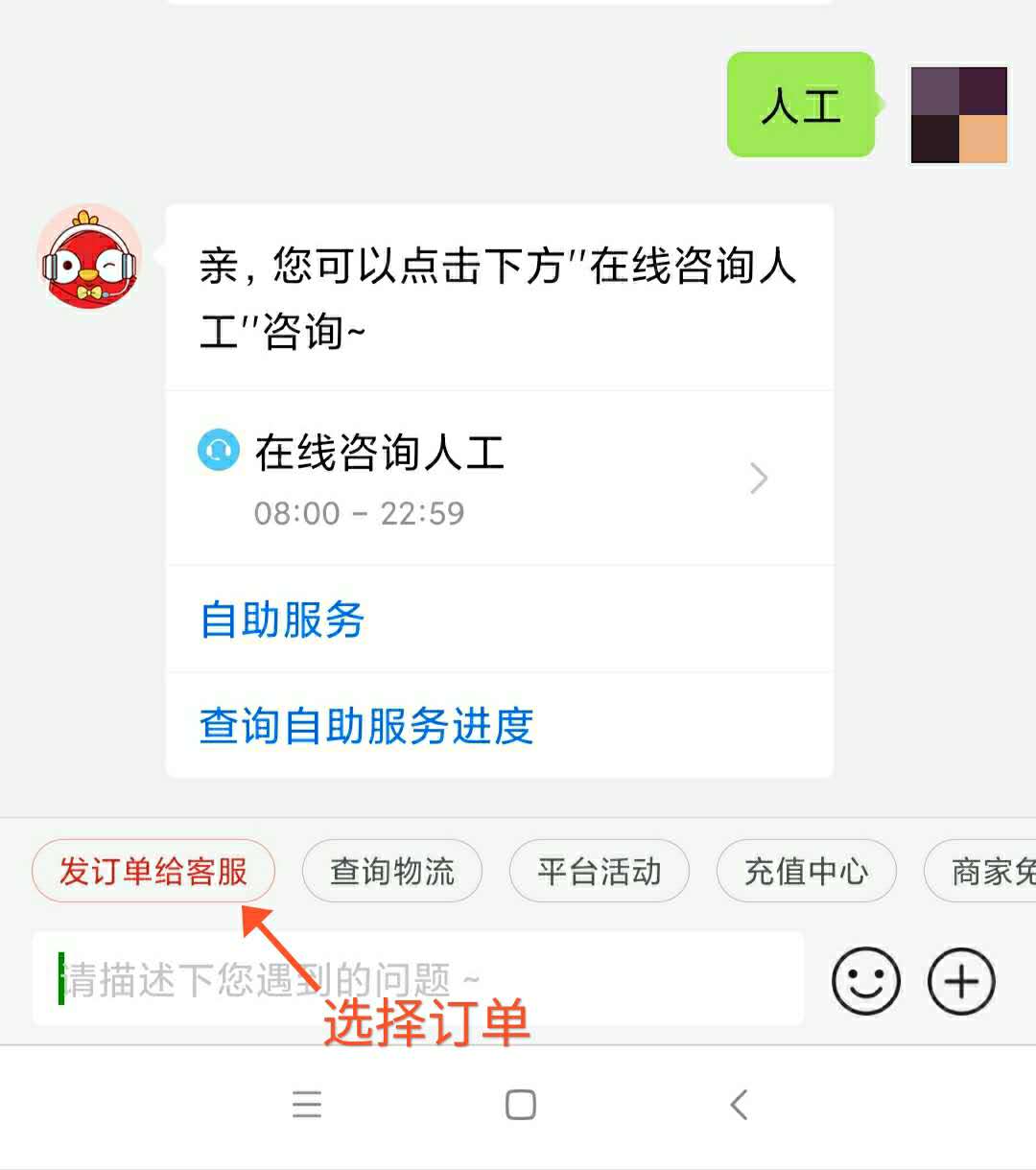This screenshot has width=1036, height=1170.
Task: Click the 发订单给客服 quick reply chip
Action: click(x=153, y=871)
